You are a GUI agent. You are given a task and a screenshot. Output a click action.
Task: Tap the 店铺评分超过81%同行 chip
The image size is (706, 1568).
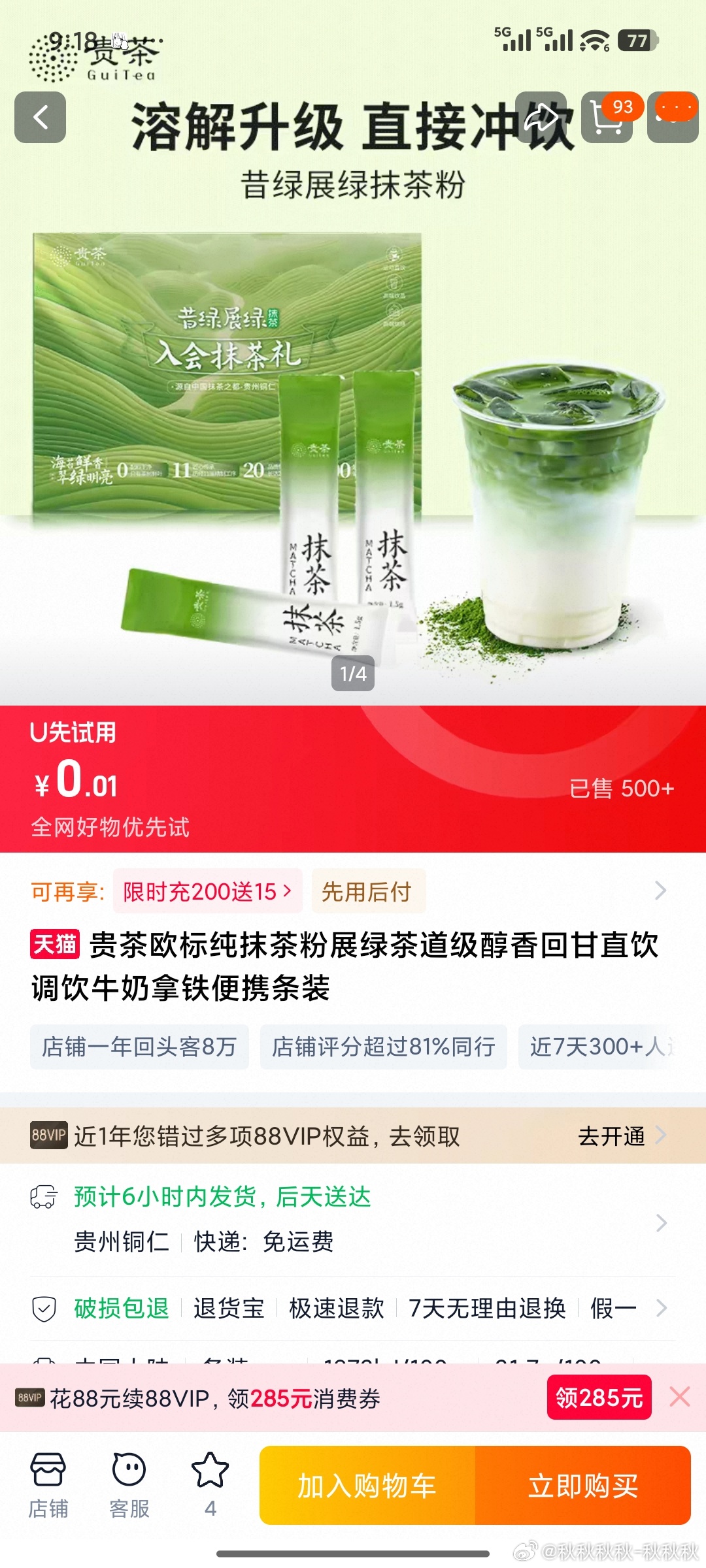[x=384, y=1047]
